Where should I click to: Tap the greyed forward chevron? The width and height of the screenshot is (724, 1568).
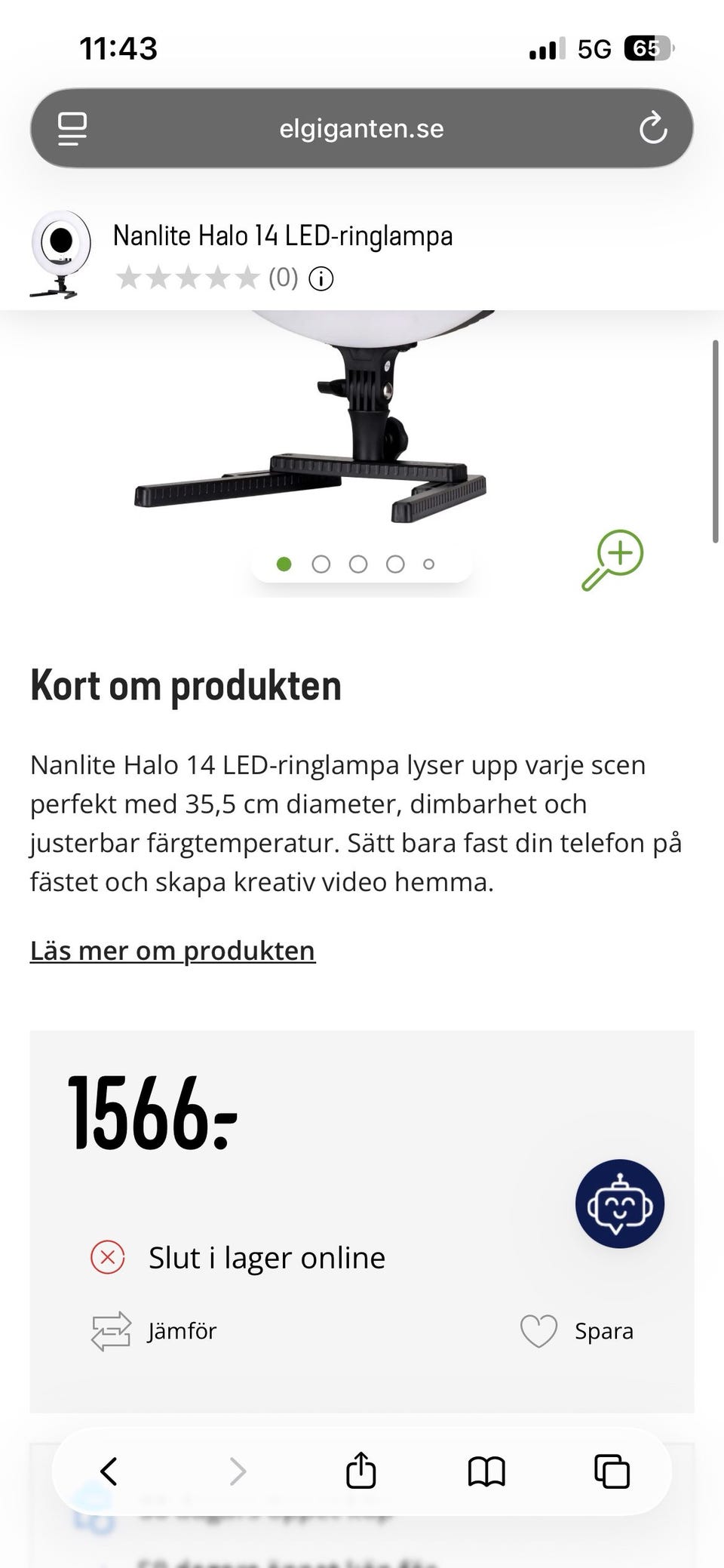point(238,1471)
